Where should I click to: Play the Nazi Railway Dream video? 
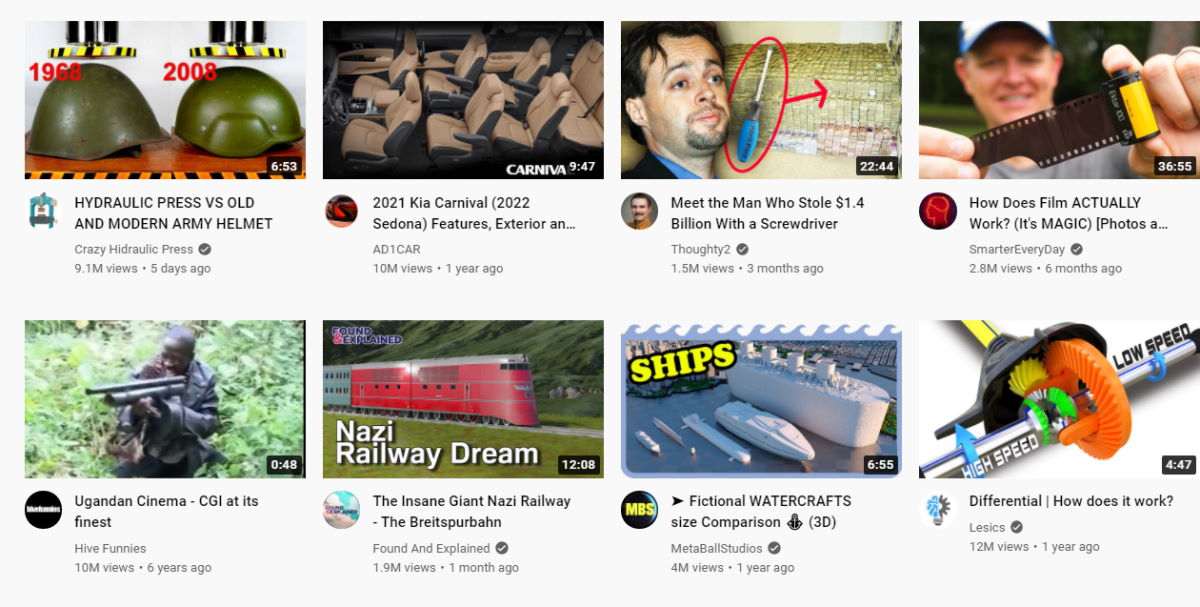click(x=463, y=399)
